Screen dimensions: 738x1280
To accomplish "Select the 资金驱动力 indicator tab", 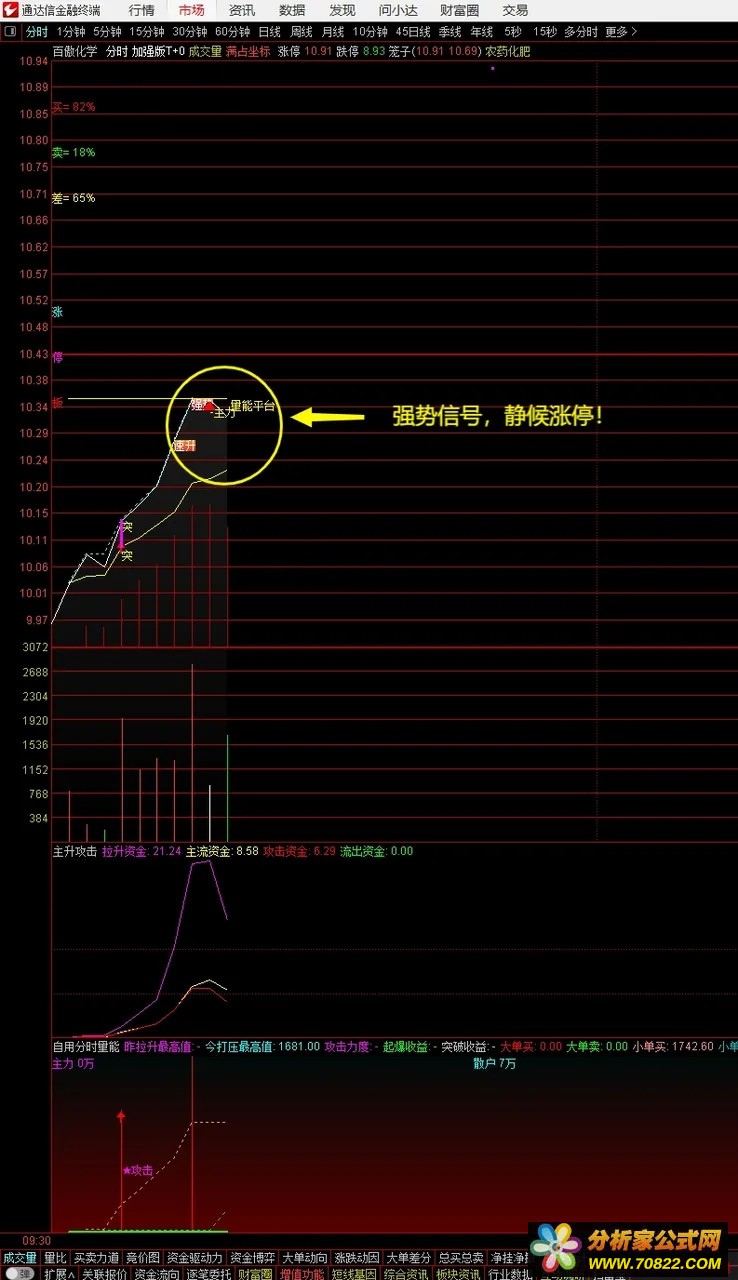I will (x=195, y=1258).
